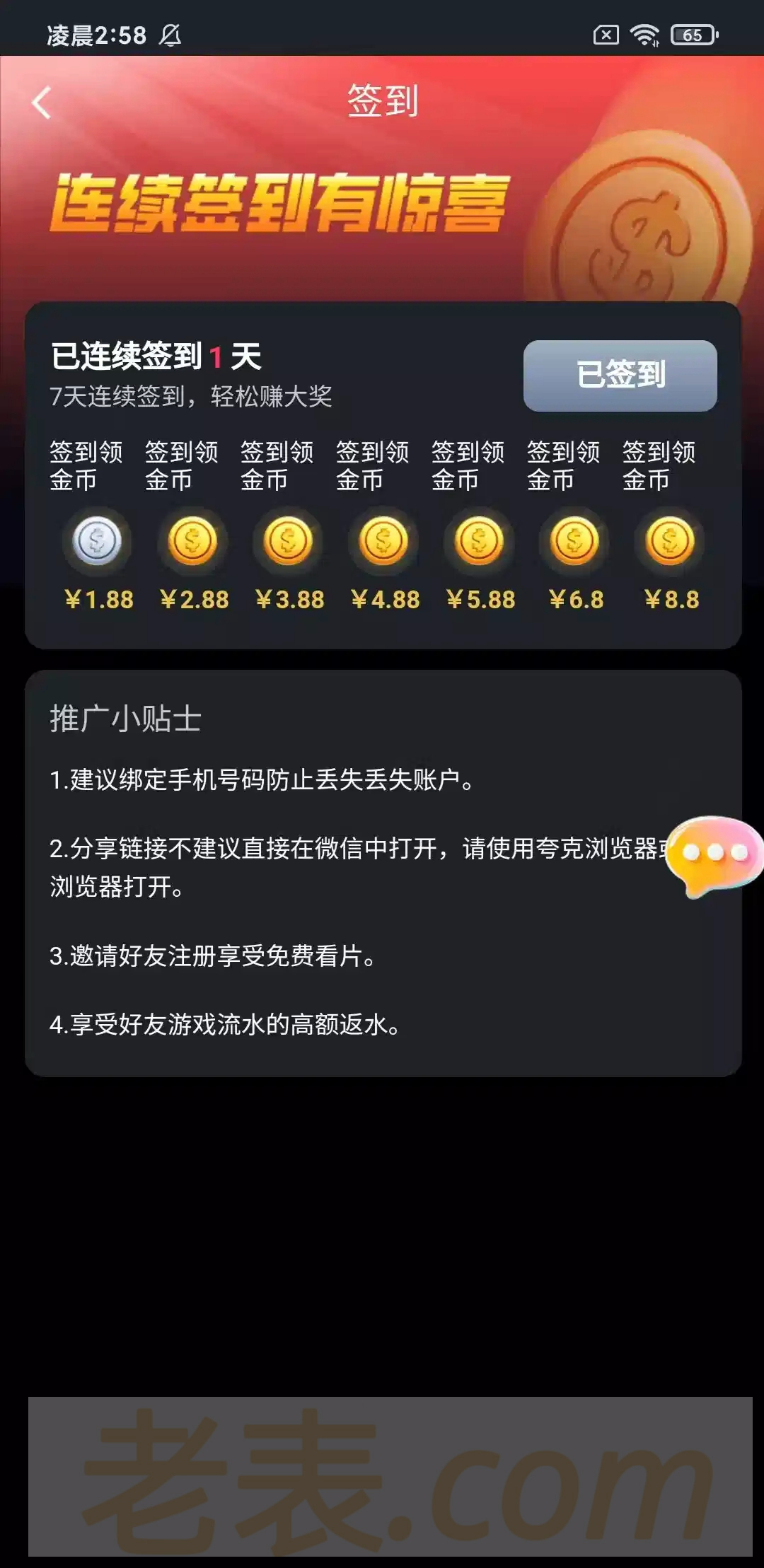Tap the 已签到 check-in button
The image size is (764, 1568).
pyautogui.click(x=620, y=375)
